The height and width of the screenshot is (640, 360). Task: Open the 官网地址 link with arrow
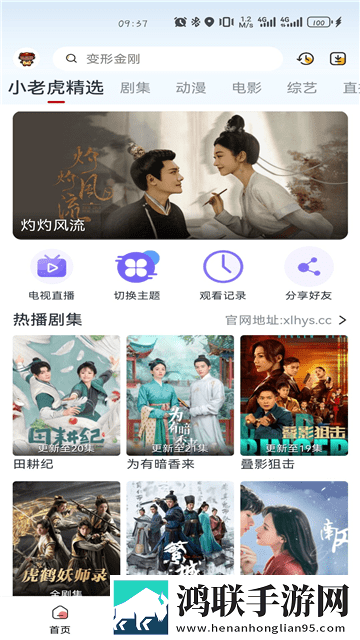[286, 320]
